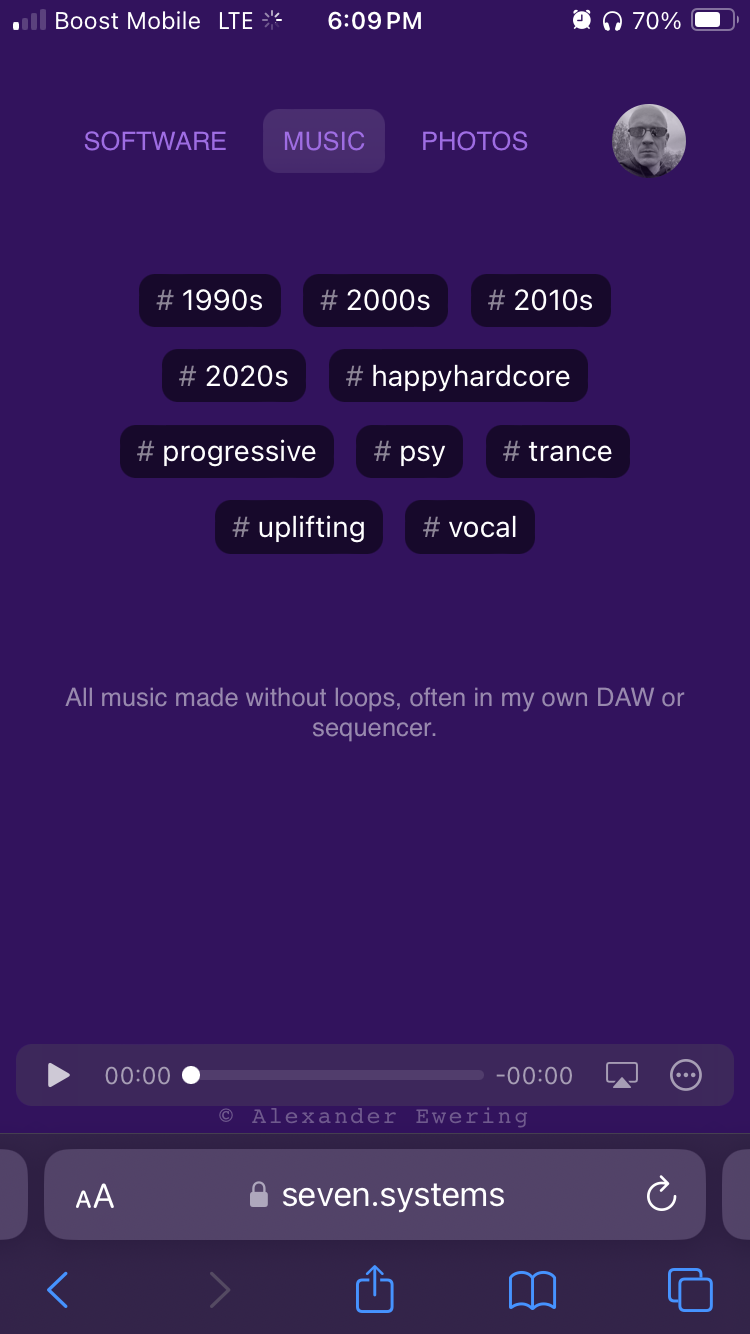Screen dimensions: 750x1334
Task: Choose the 2010s tag
Action: coord(540,300)
